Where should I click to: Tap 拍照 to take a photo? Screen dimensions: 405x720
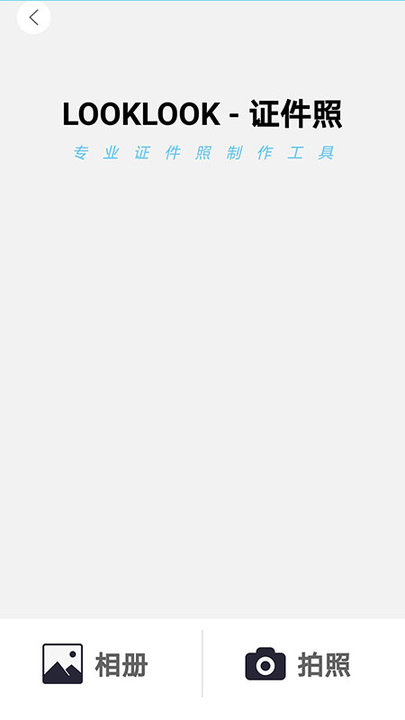[298, 664]
